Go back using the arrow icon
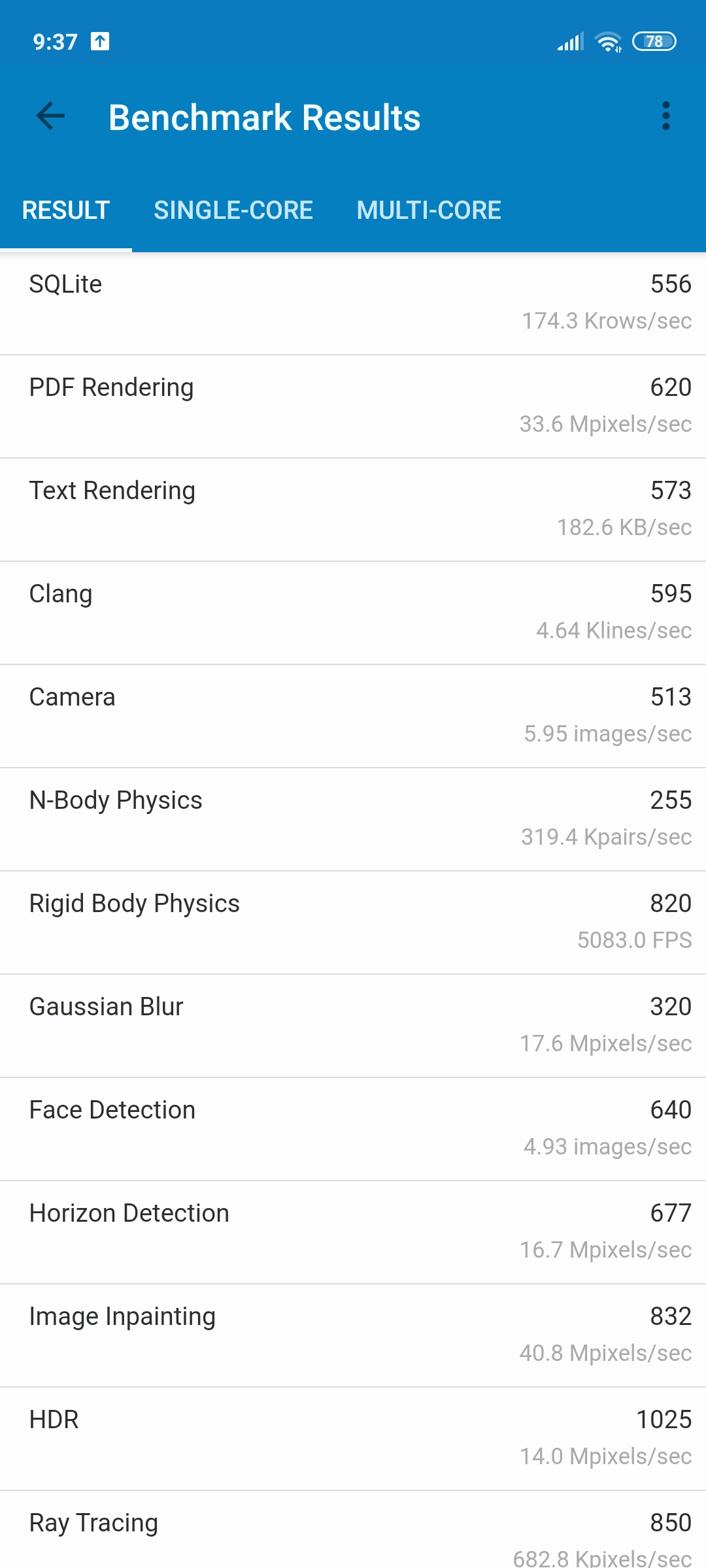706x1568 pixels. 50,117
